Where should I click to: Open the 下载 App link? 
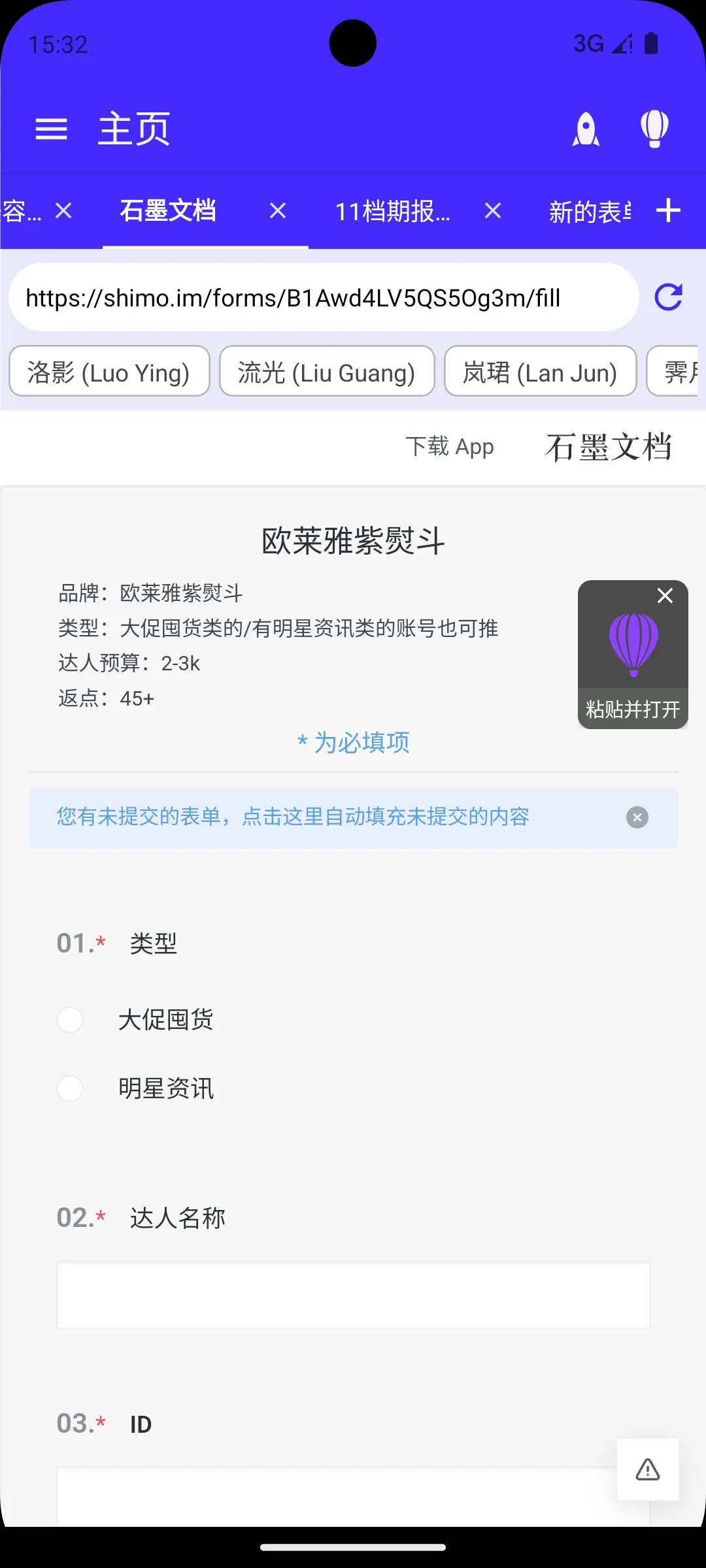tap(451, 446)
